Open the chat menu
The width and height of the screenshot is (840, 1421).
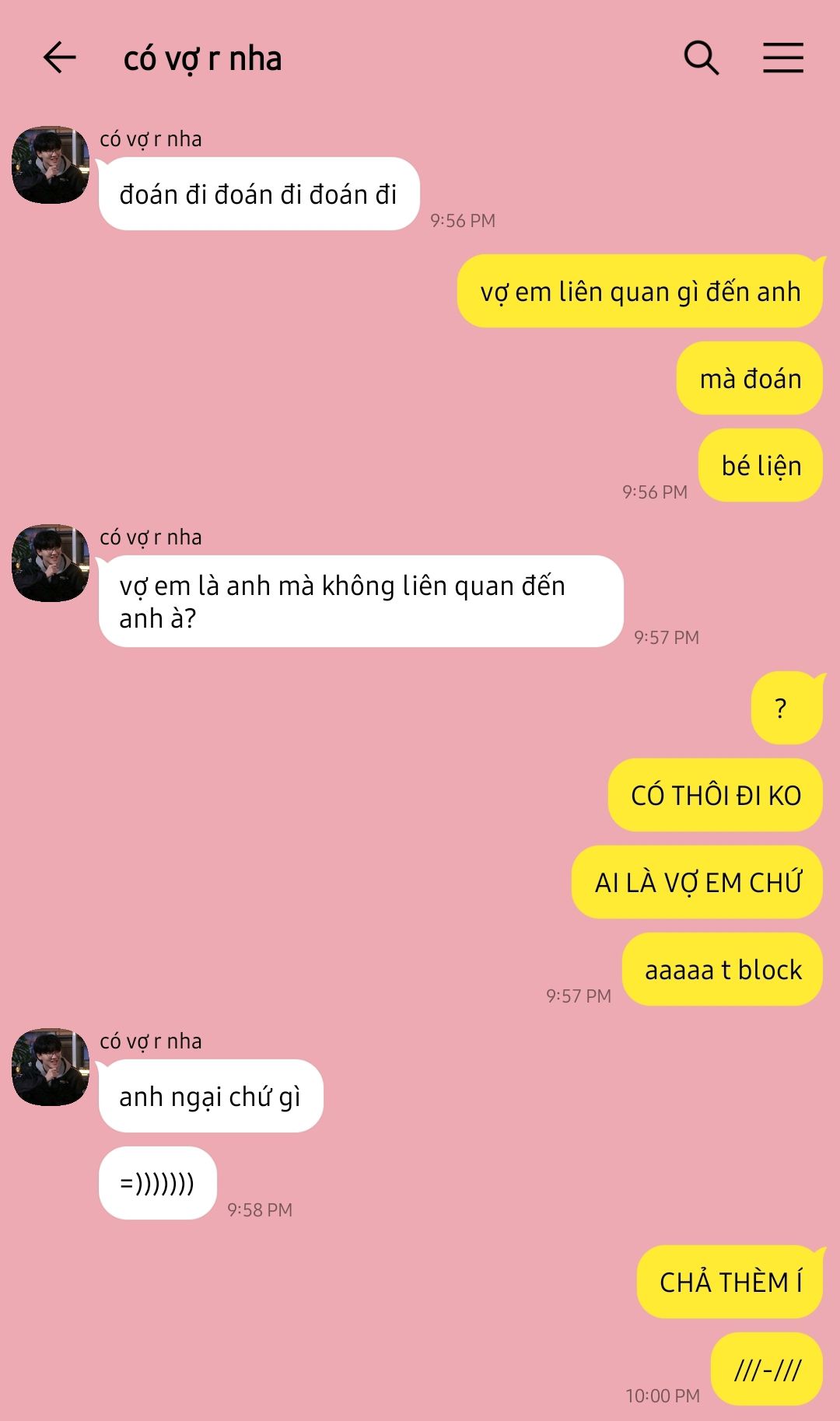point(782,58)
